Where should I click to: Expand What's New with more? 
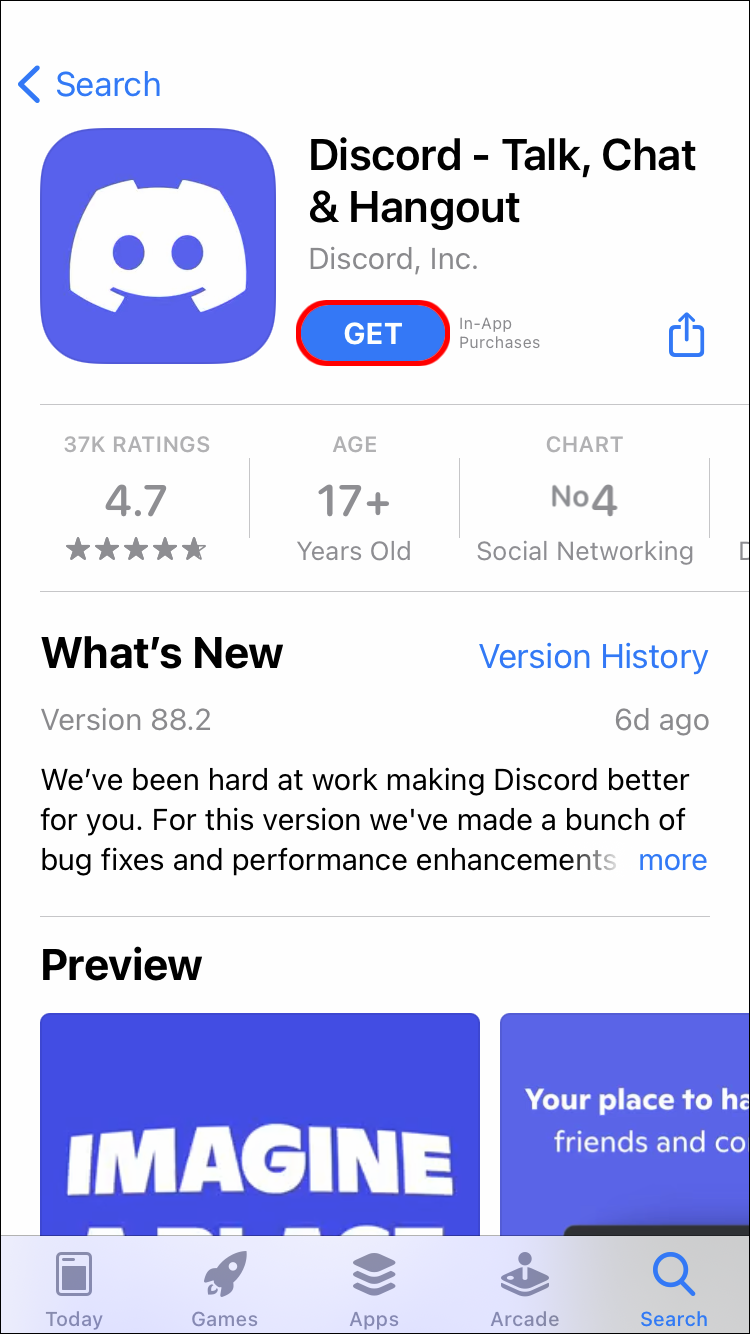click(x=672, y=860)
